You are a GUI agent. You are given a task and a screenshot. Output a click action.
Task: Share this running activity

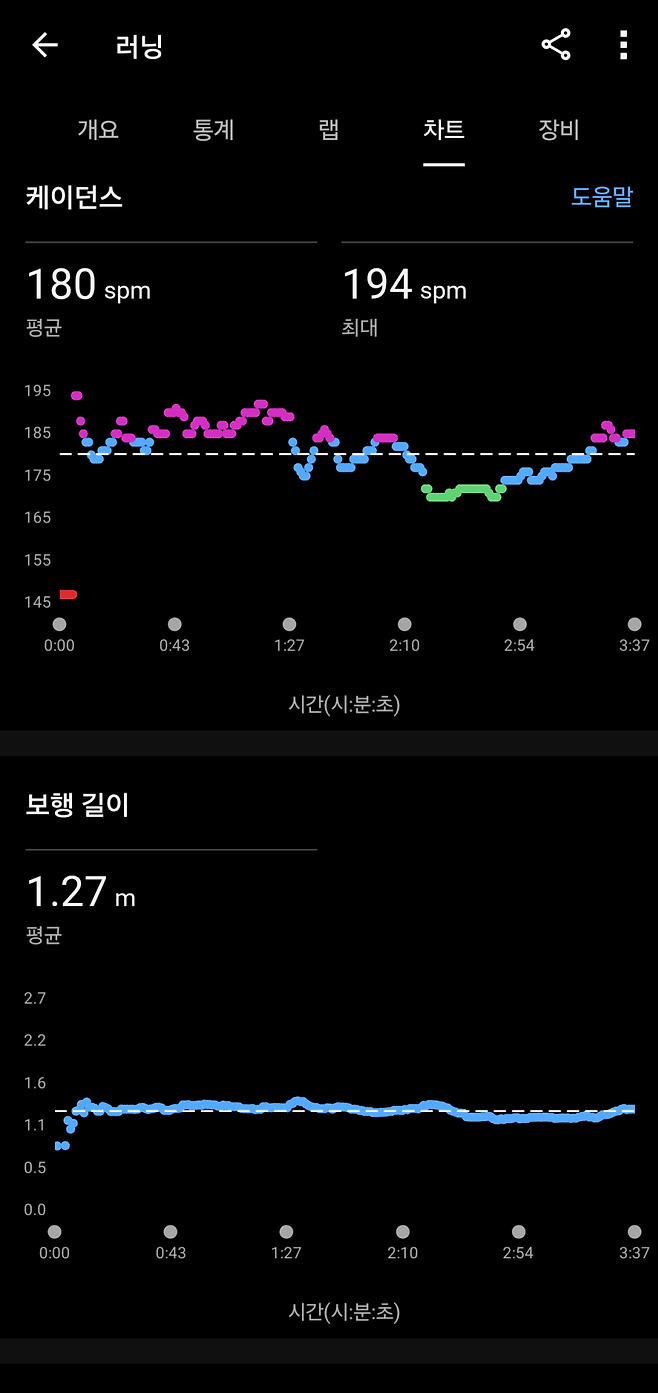tap(556, 45)
